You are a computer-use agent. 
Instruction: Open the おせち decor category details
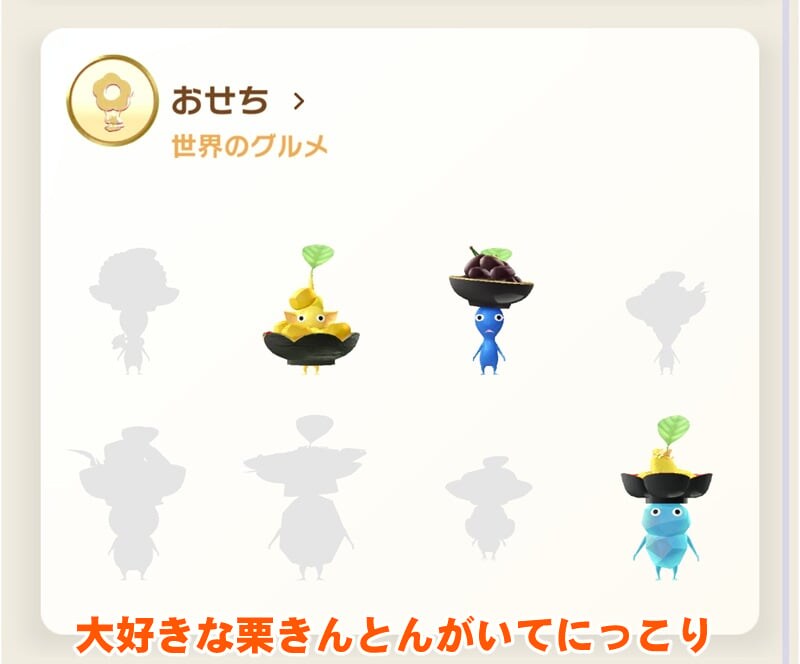pyautogui.click(x=237, y=100)
